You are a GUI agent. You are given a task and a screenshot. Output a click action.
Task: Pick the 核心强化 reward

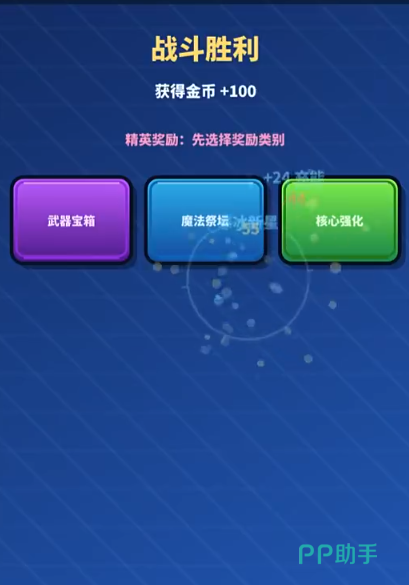340,220
